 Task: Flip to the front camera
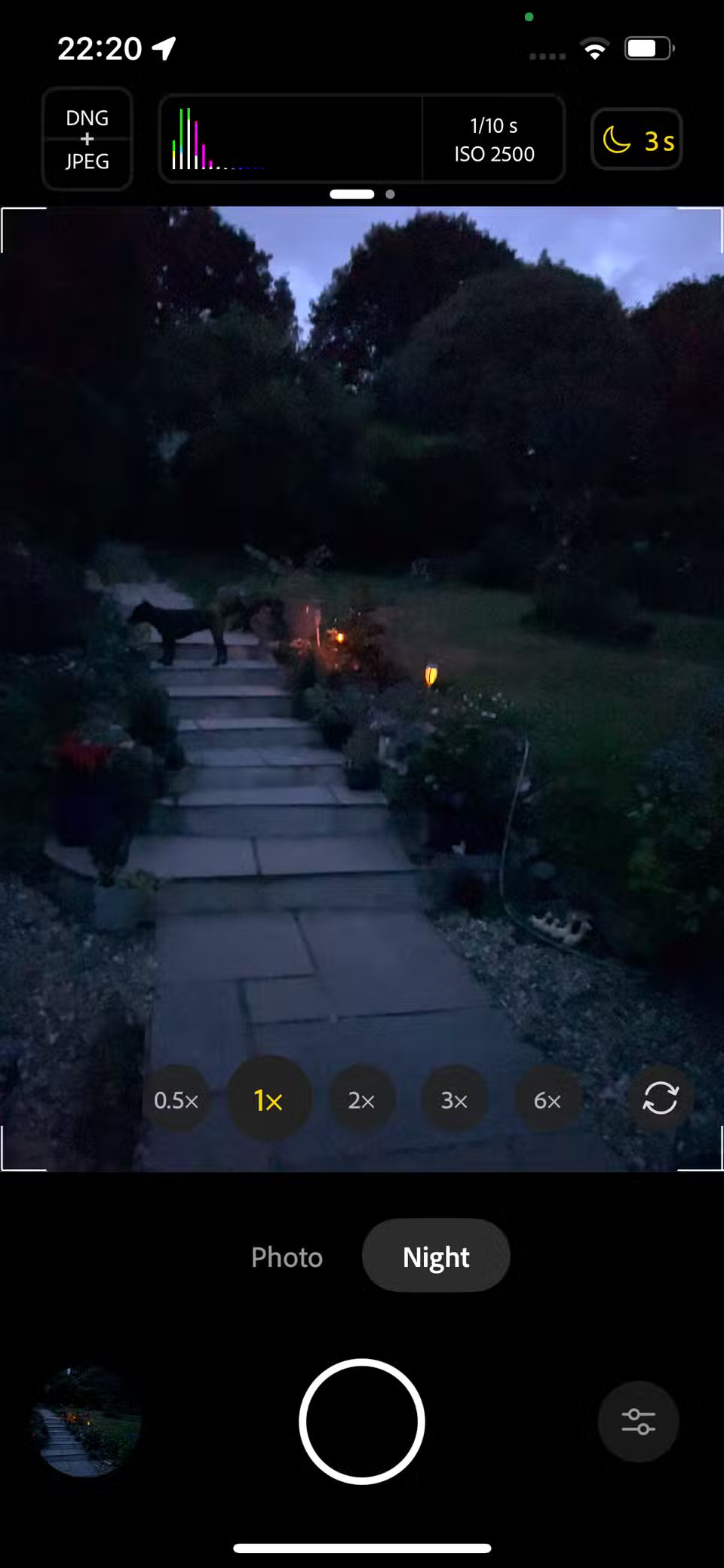(661, 1098)
